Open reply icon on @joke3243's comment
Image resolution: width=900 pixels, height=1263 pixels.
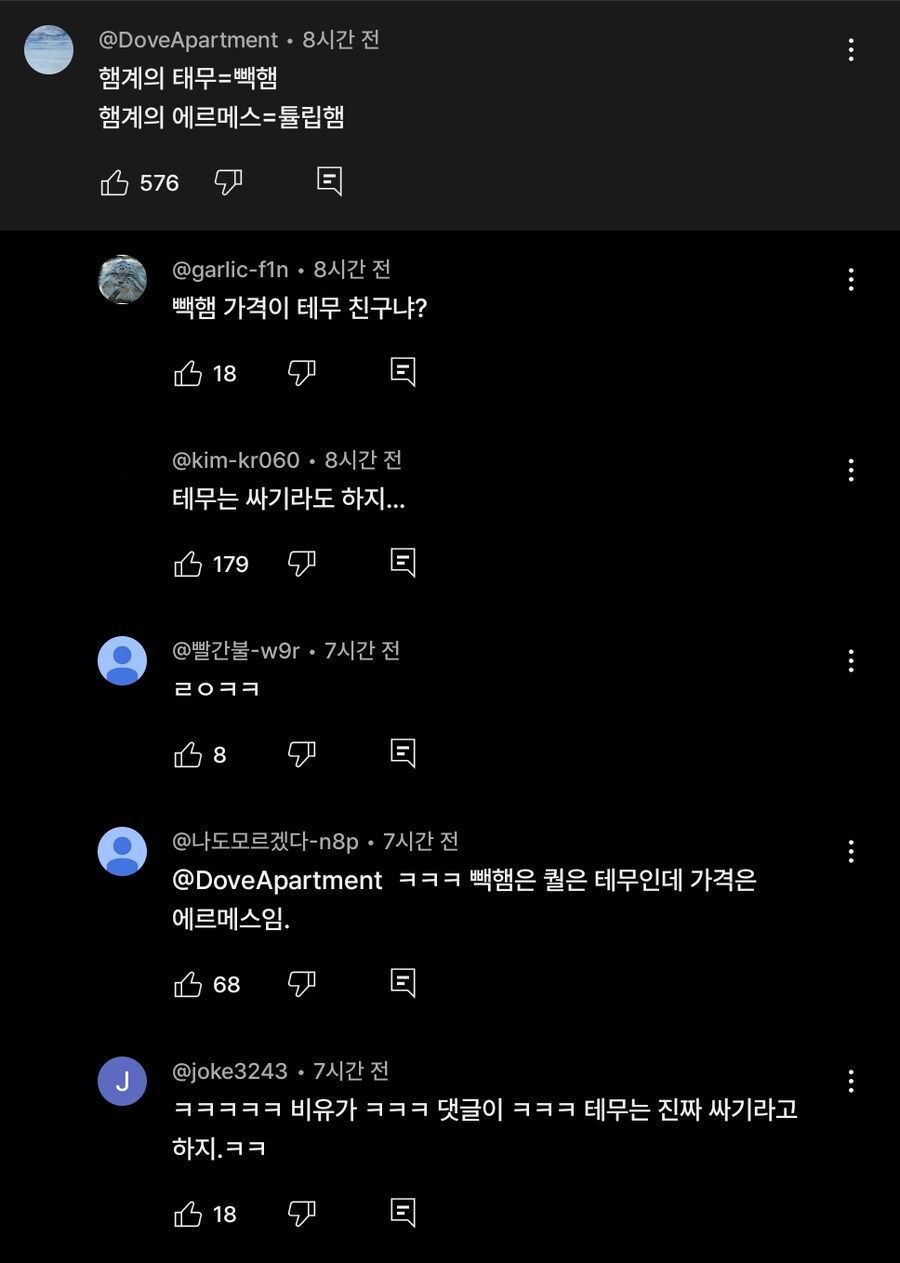click(401, 1212)
